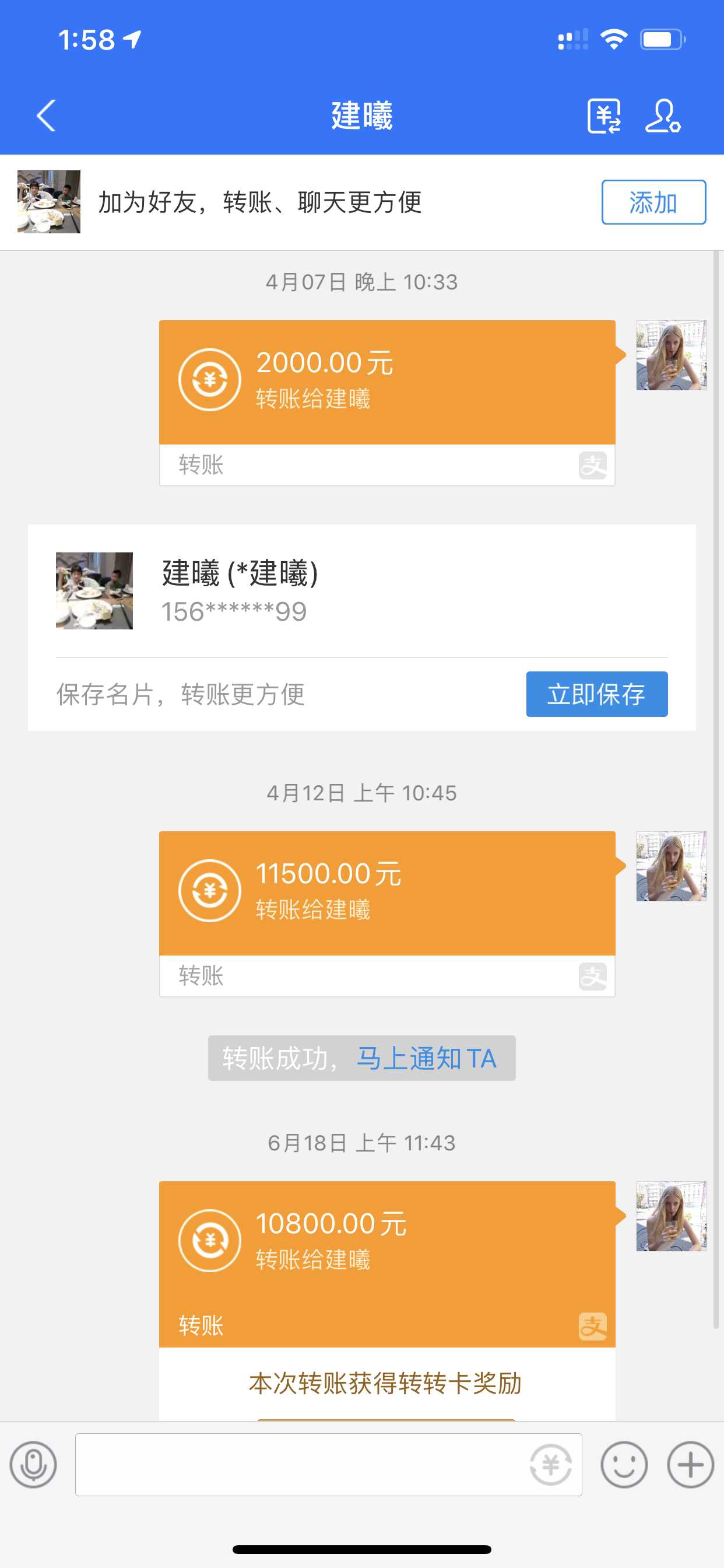Open the 2000.00 元 transfer card
This screenshot has width=724, height=1568.
pos(387,382)
